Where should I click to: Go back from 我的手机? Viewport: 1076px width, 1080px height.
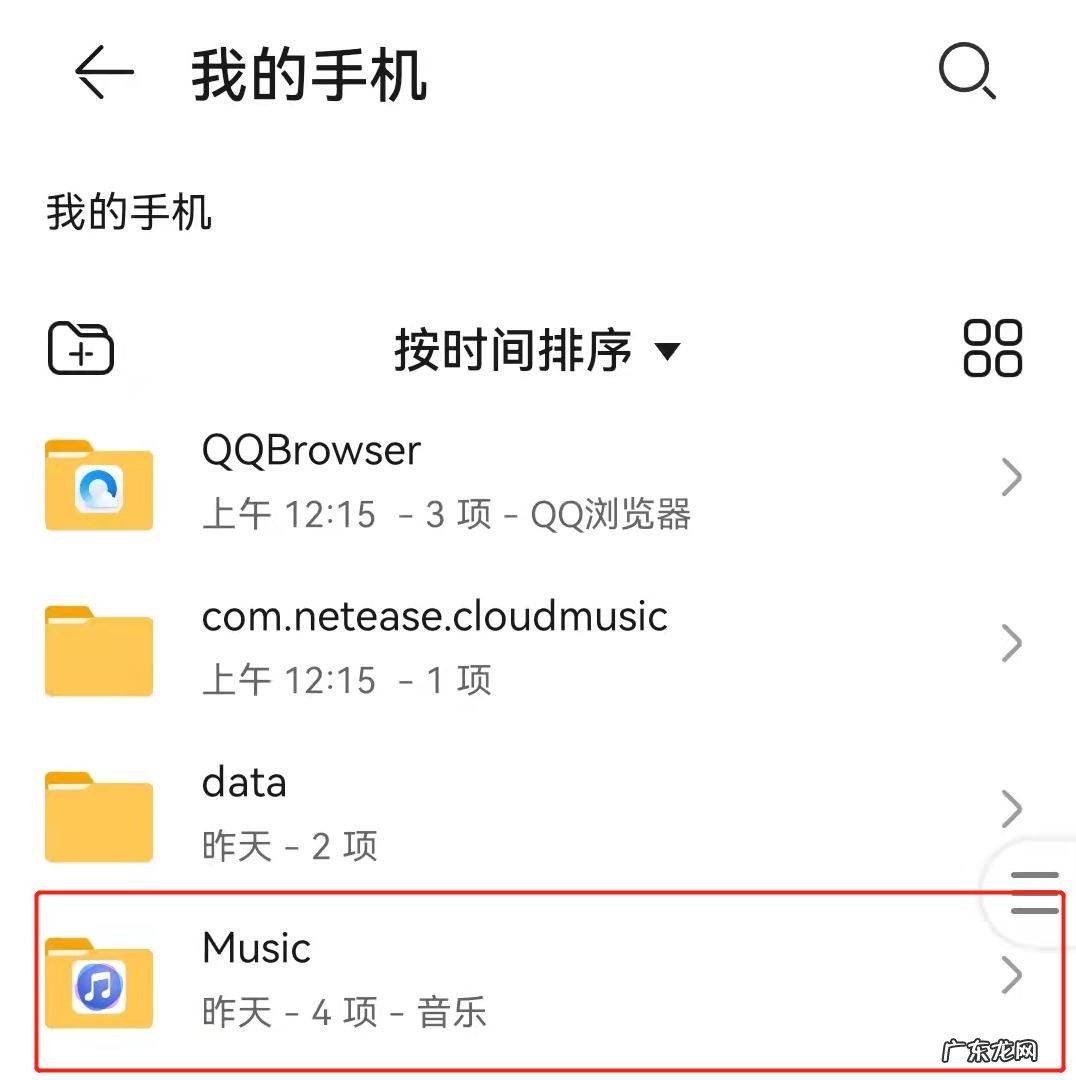pyautogui.click(x=103, y=73)
